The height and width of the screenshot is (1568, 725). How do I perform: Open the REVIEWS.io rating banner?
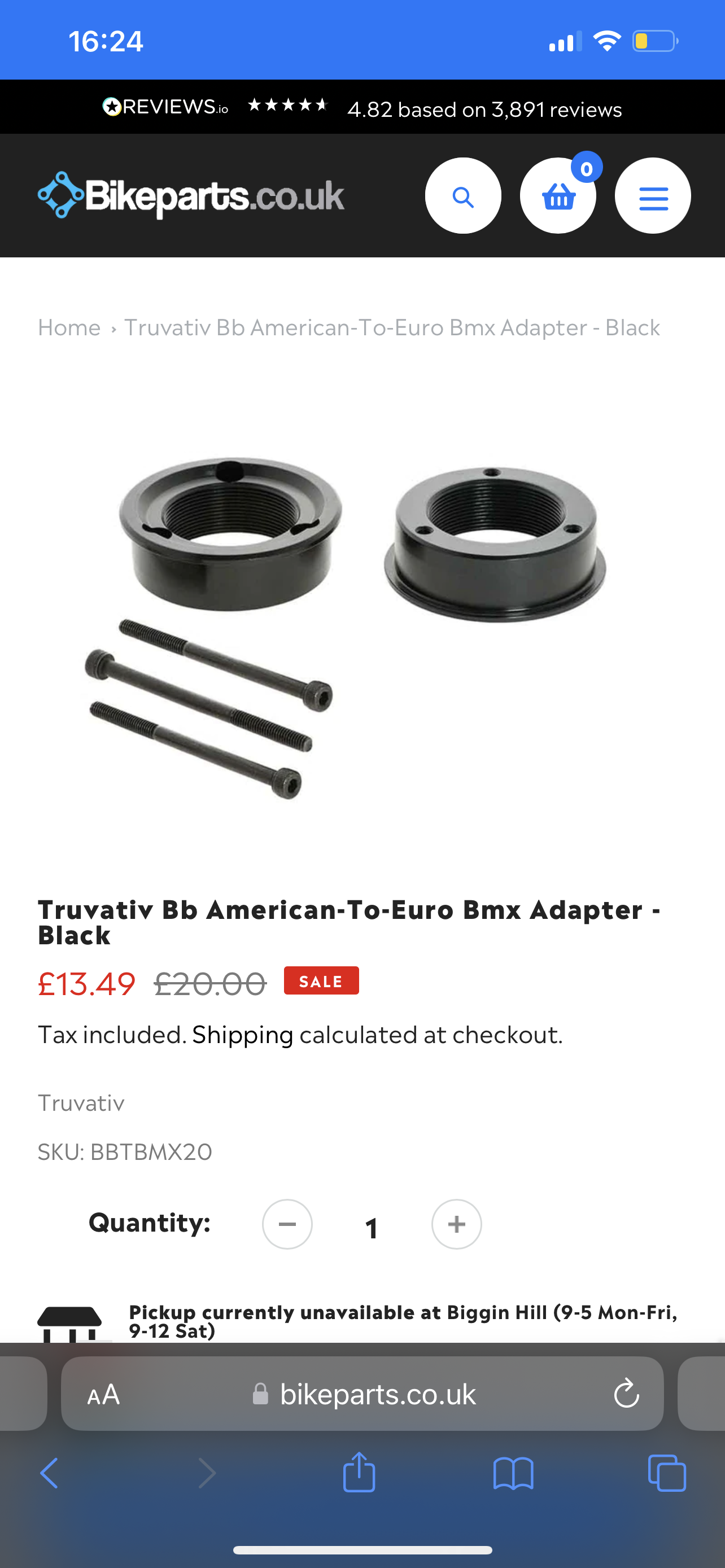coord(362,107)
